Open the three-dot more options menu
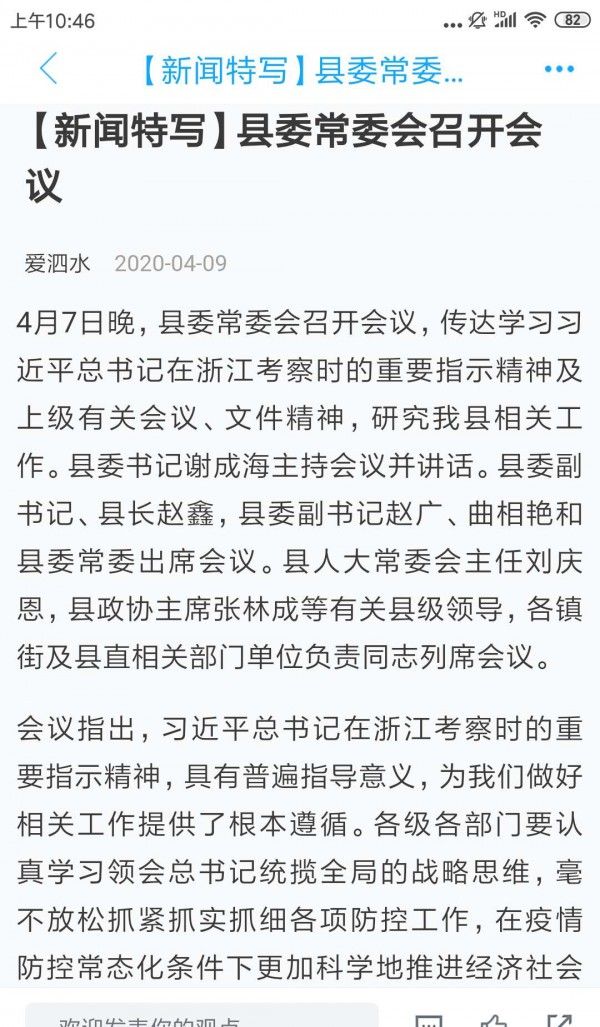 pos(558,69)
